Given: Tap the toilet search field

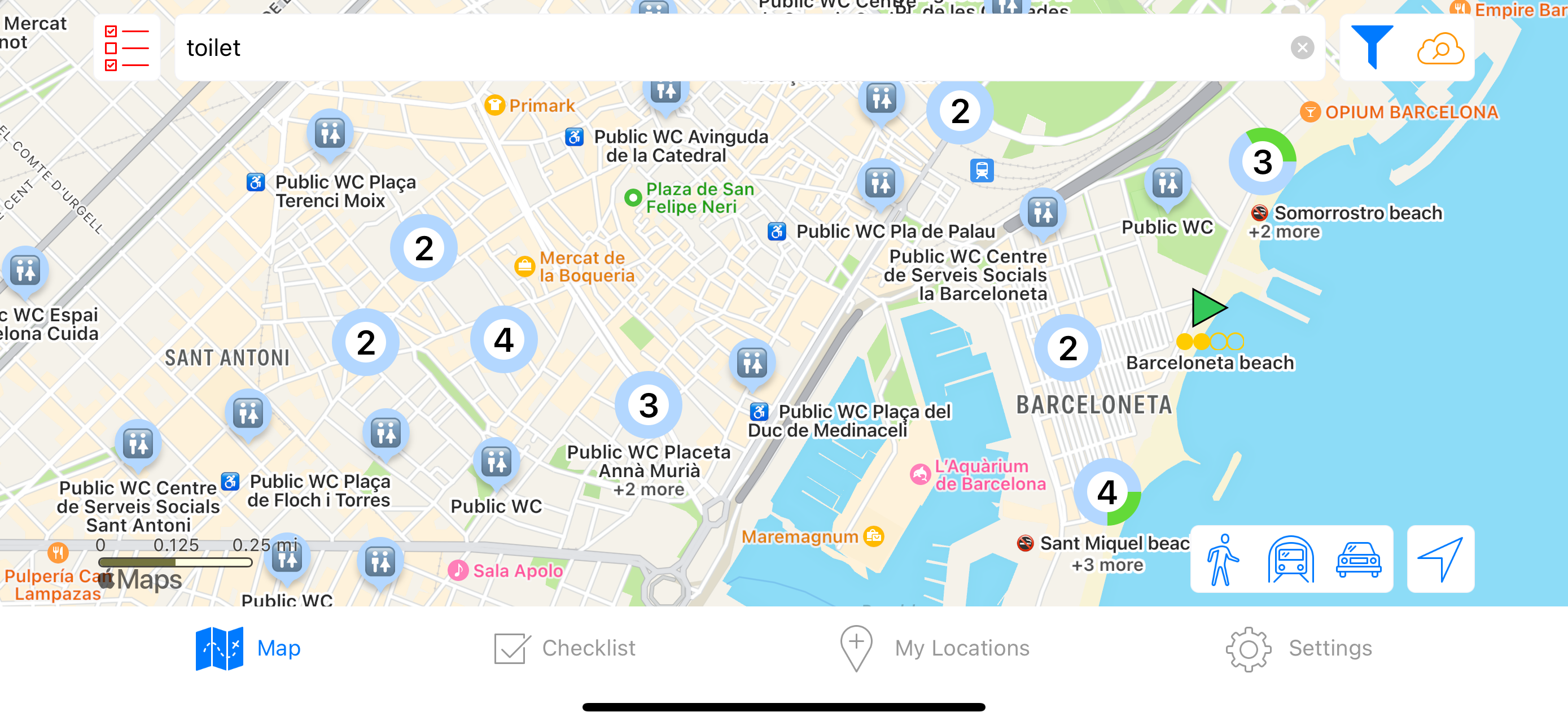Looking at the screenshot, I should (730, 47).
